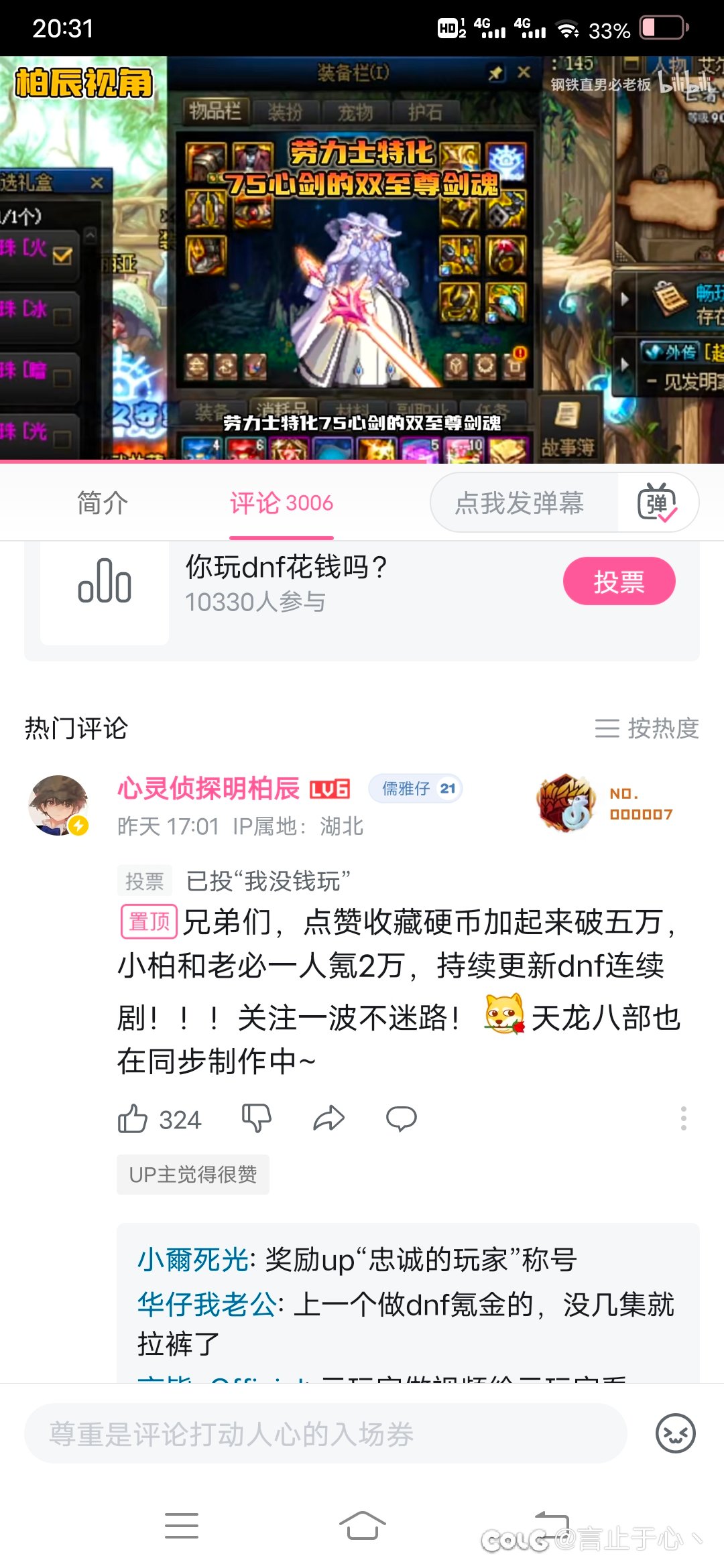The image size is (724, 1568).
Task: Like the pinned comment with 324 likes
Action: [x=160, y=1119]
